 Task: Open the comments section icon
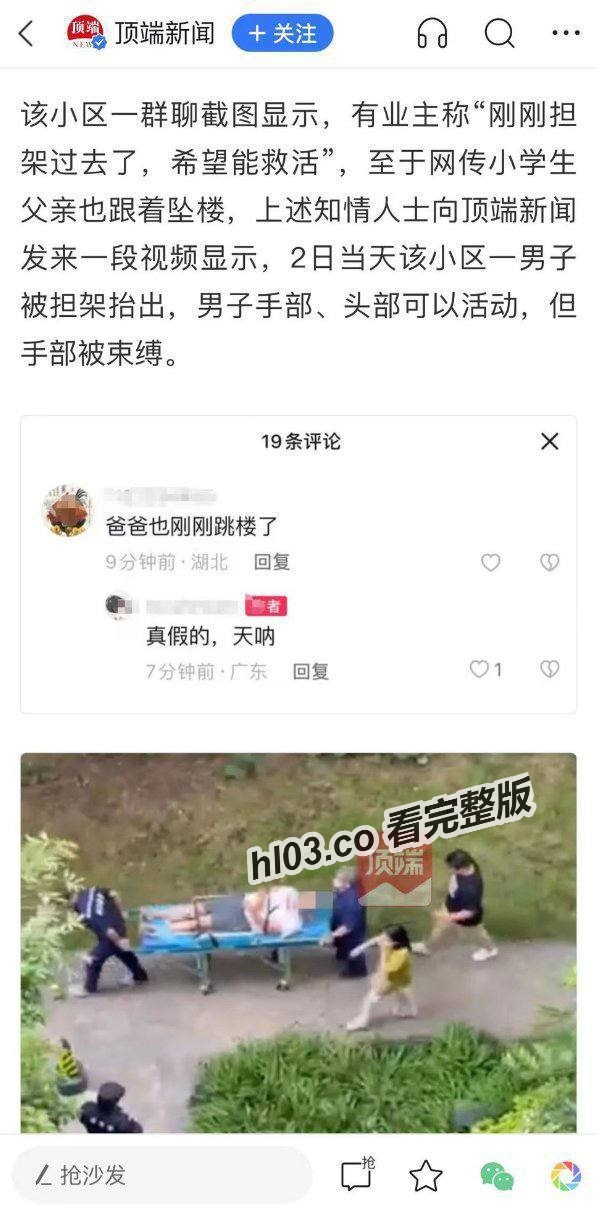356,1174
